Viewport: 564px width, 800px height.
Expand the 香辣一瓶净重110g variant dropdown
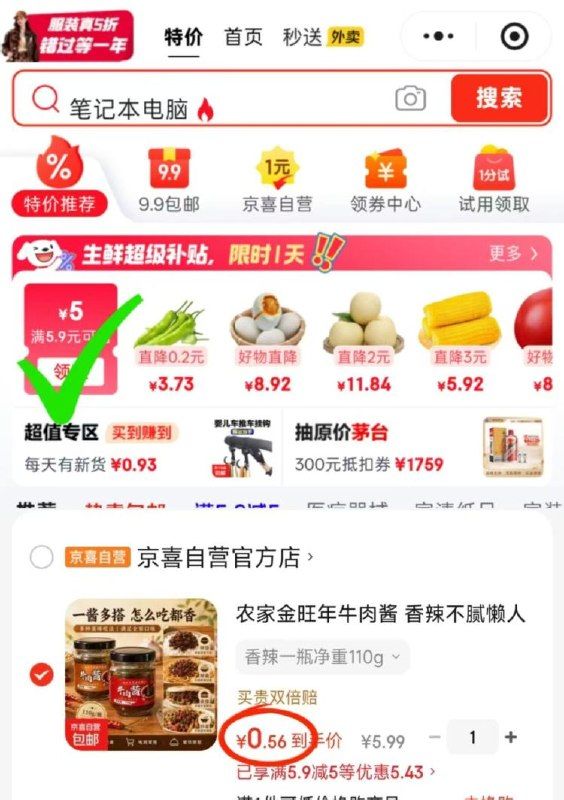(323, 657)
